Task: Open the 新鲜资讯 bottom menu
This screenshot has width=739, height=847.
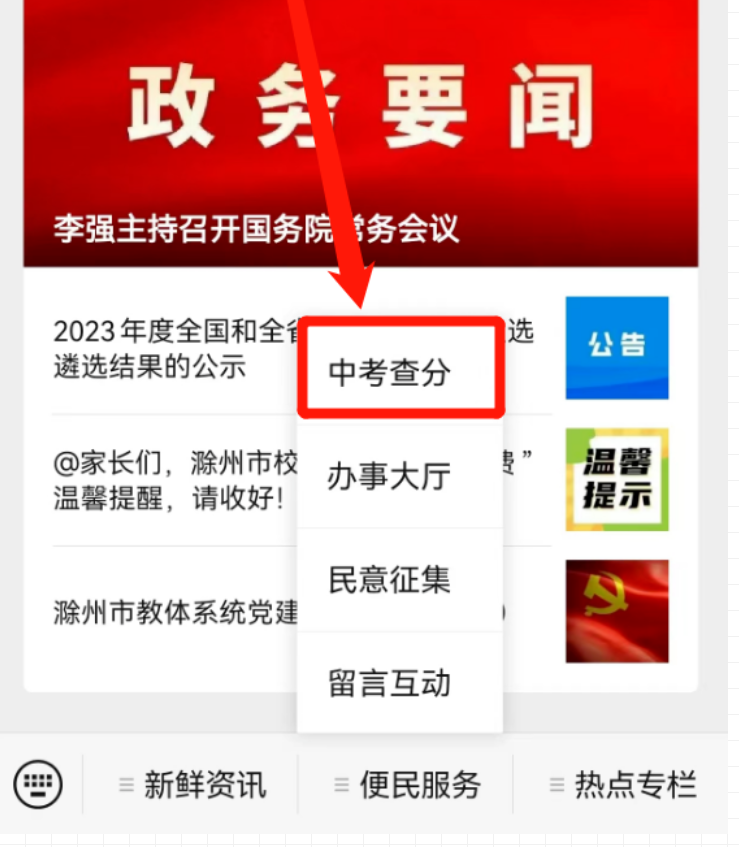Action: click(x=194, y=785)
